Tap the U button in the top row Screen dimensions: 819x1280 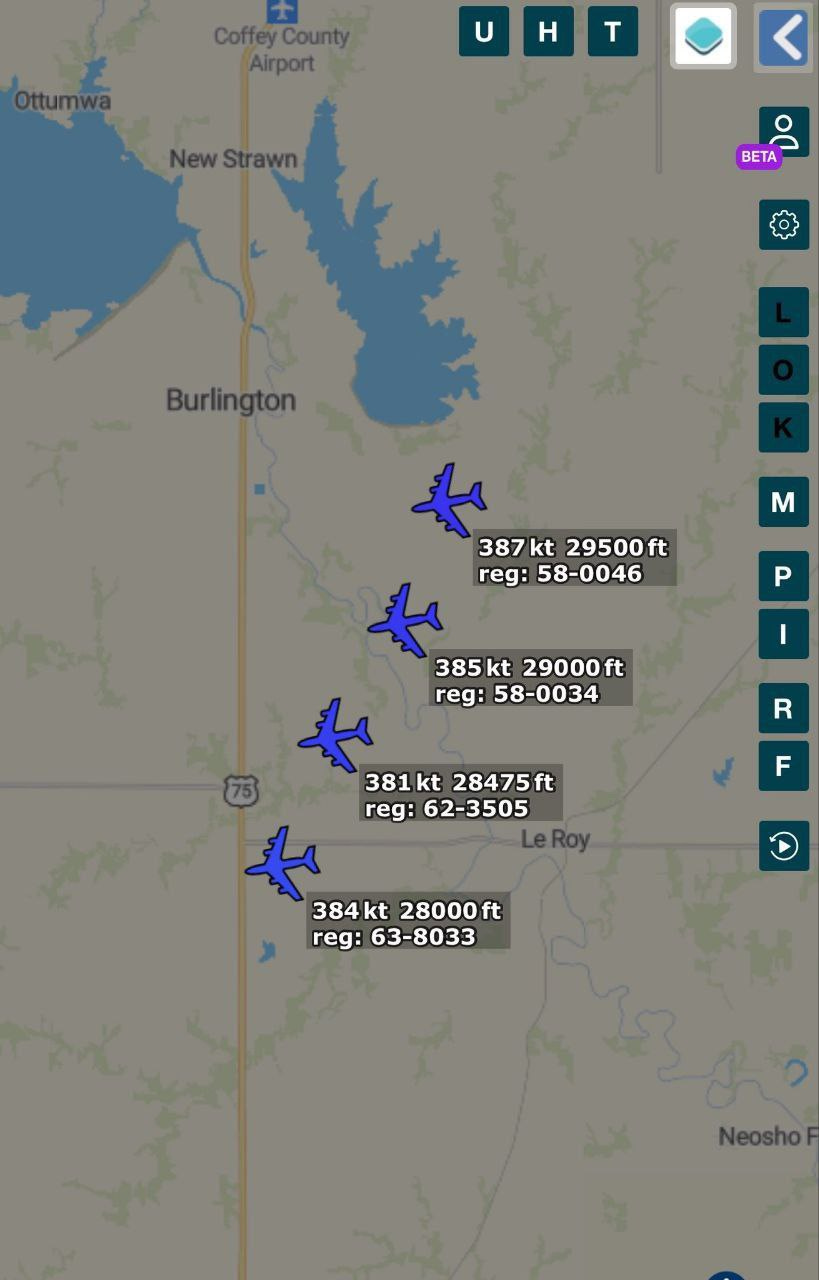pos(484,32)
